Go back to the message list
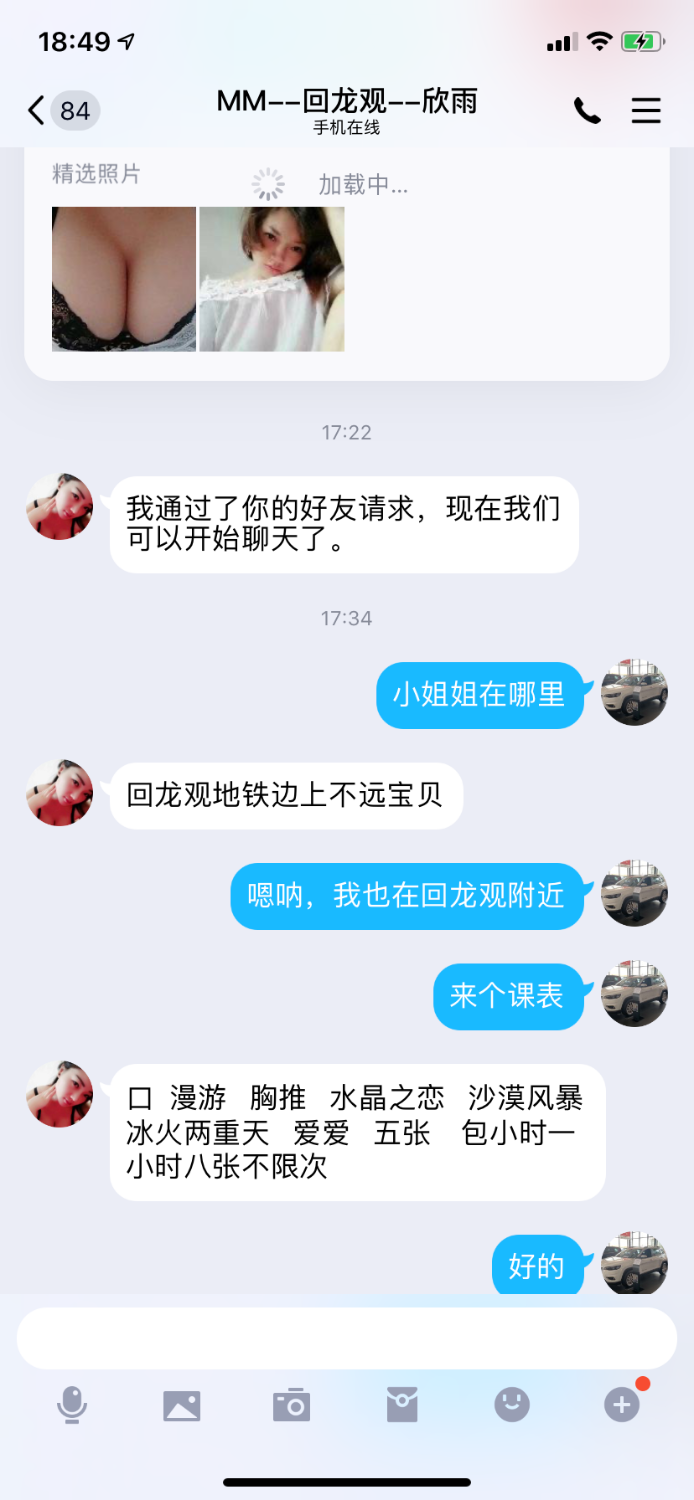Viewport: 694px width, 1500px height. (x=38, y=110)
